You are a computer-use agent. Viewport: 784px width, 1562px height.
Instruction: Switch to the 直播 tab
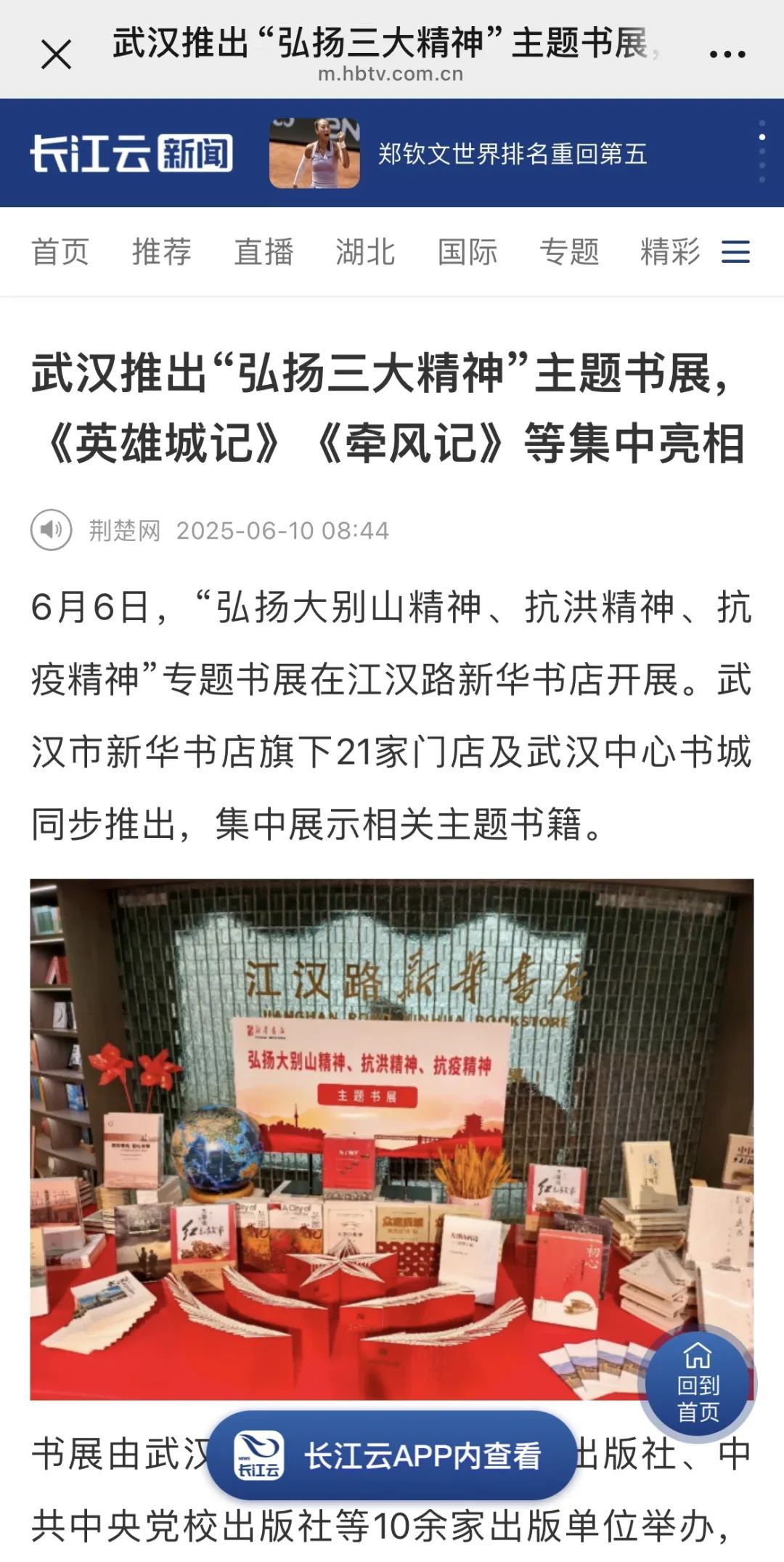(x=264, y=252)
